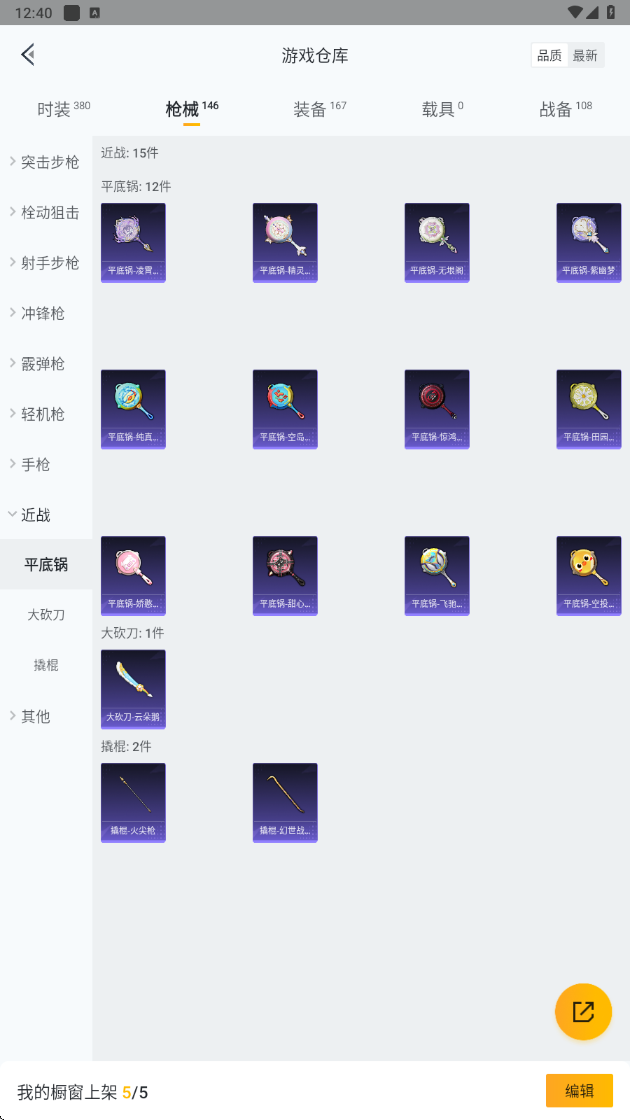The height and width of the screenshot is (1120, 630).
Task: Sort items by 品质
Action: [x=549, y=56]
